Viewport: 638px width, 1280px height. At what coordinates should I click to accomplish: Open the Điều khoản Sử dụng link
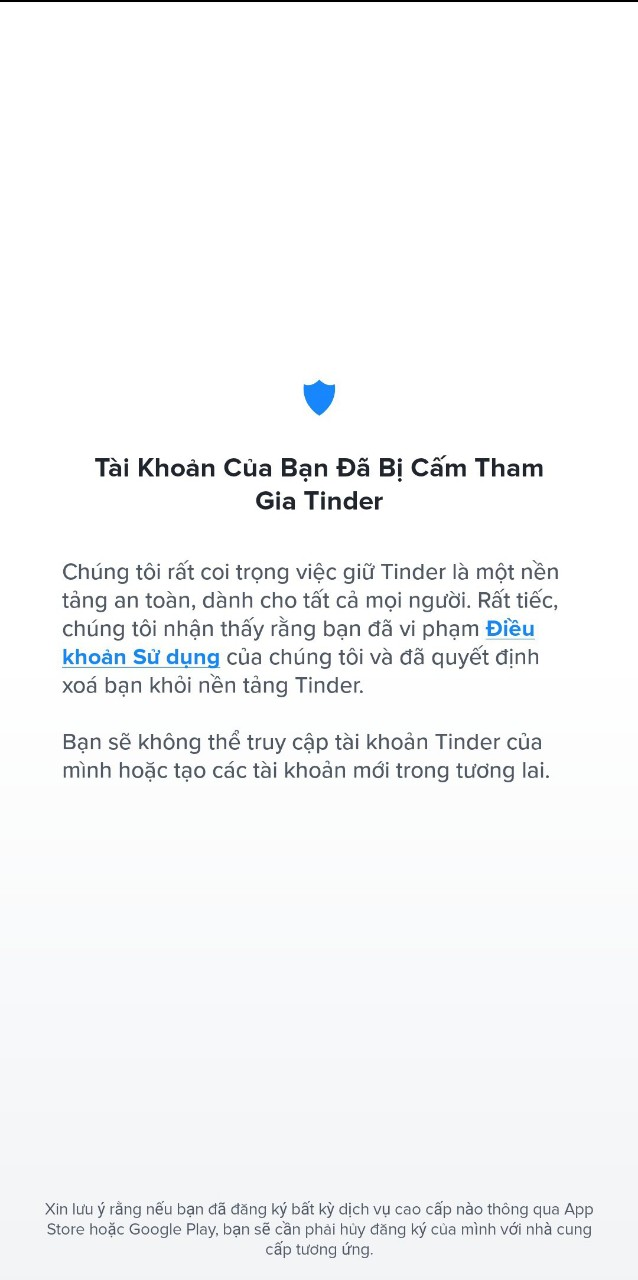tap(141, 658)
